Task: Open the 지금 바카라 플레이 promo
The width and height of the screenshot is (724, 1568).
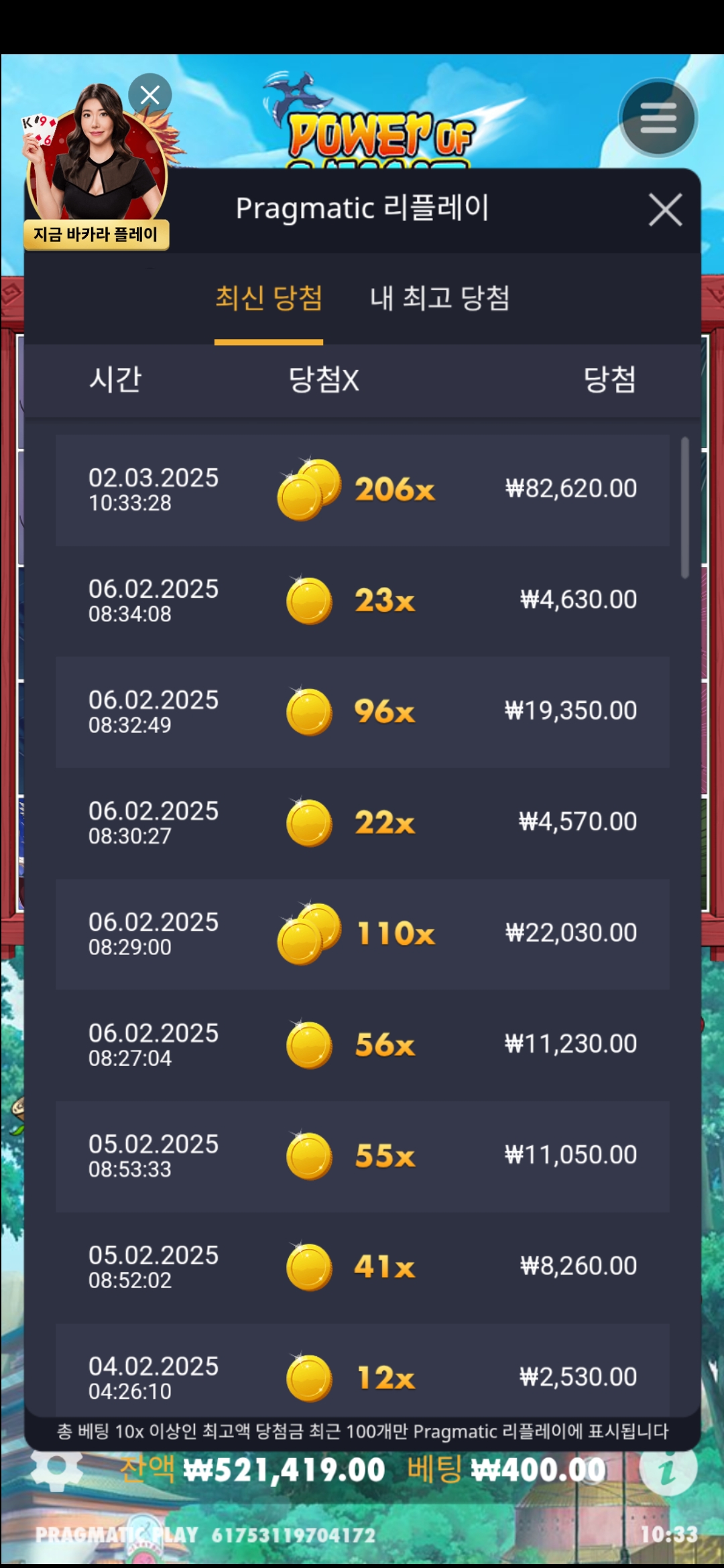Action: tap(96, 234)
